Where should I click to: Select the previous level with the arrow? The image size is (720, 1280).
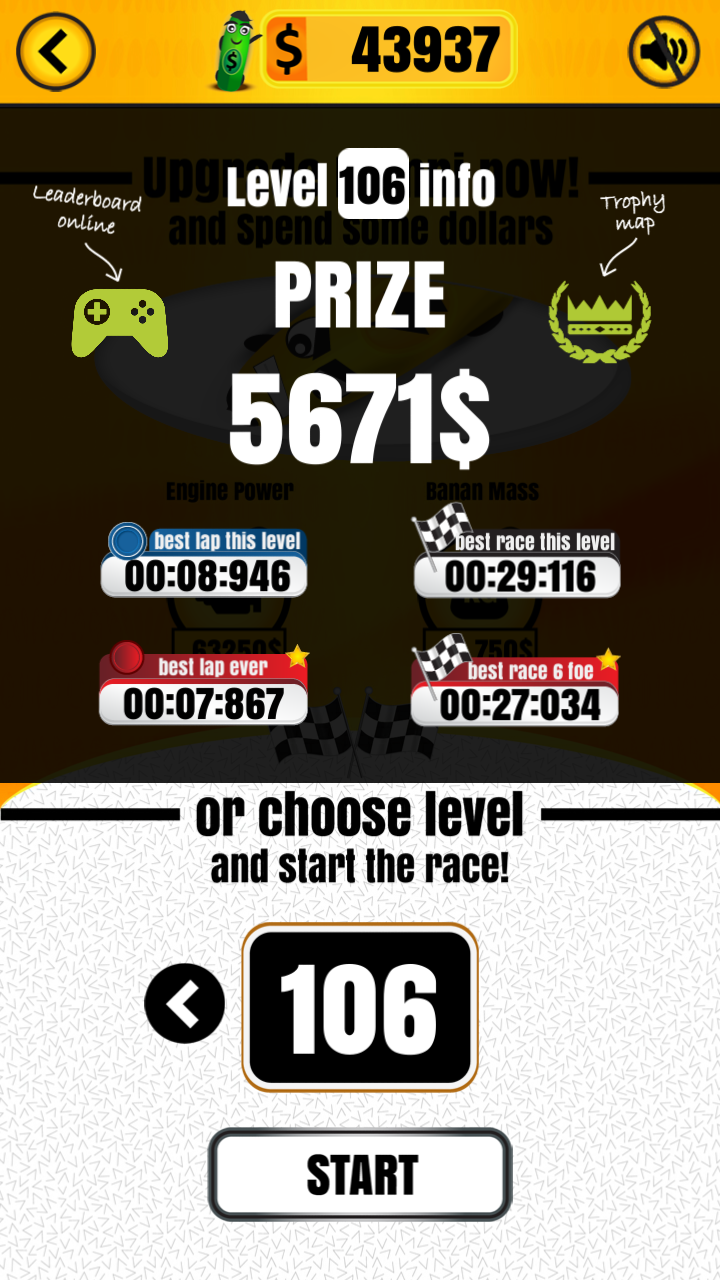pos(185,1004)
